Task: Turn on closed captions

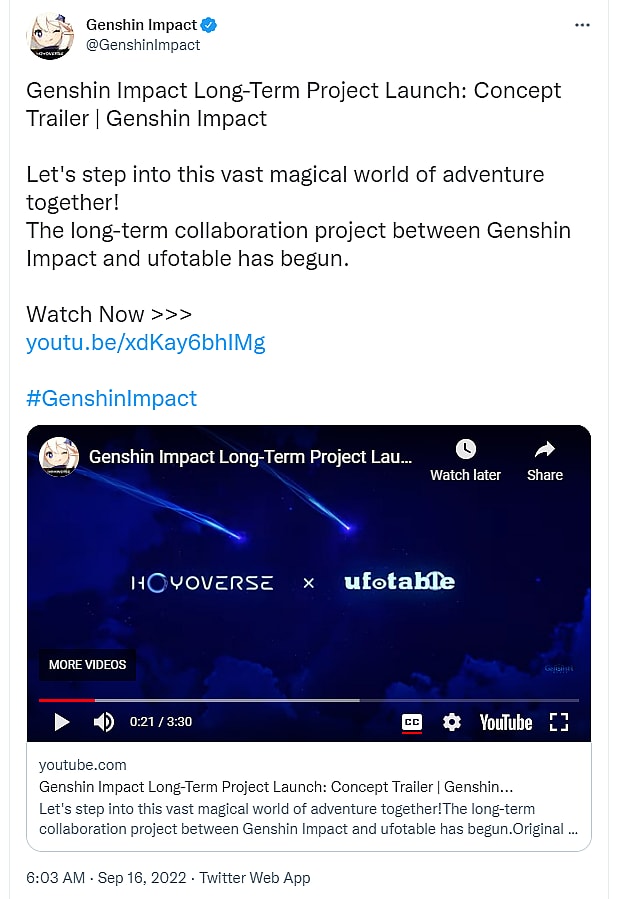Action: click(x=411, y=722)
